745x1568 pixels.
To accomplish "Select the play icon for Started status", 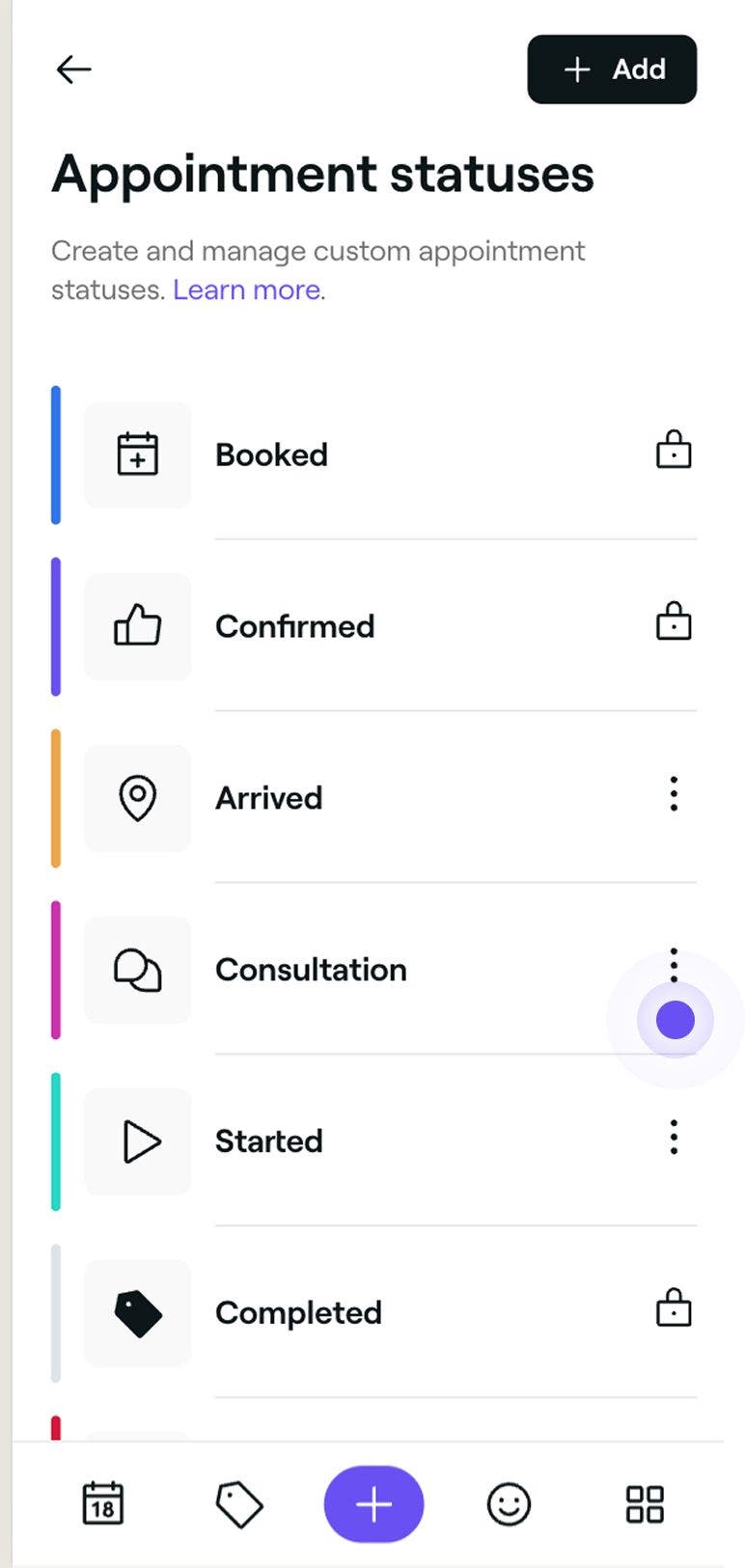I will click(x=137, y=1142).
